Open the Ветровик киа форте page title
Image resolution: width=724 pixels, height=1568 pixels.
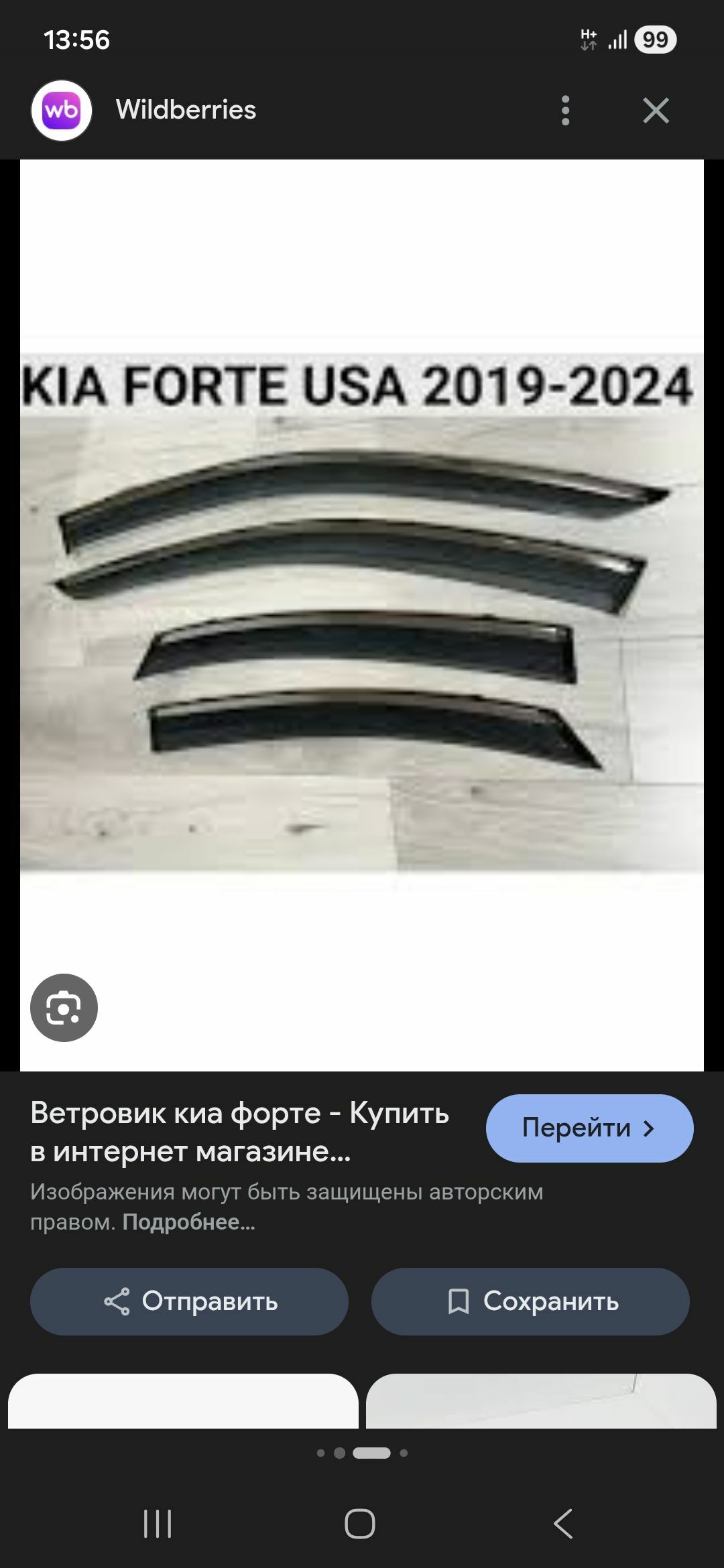(x=239, y=1132)
